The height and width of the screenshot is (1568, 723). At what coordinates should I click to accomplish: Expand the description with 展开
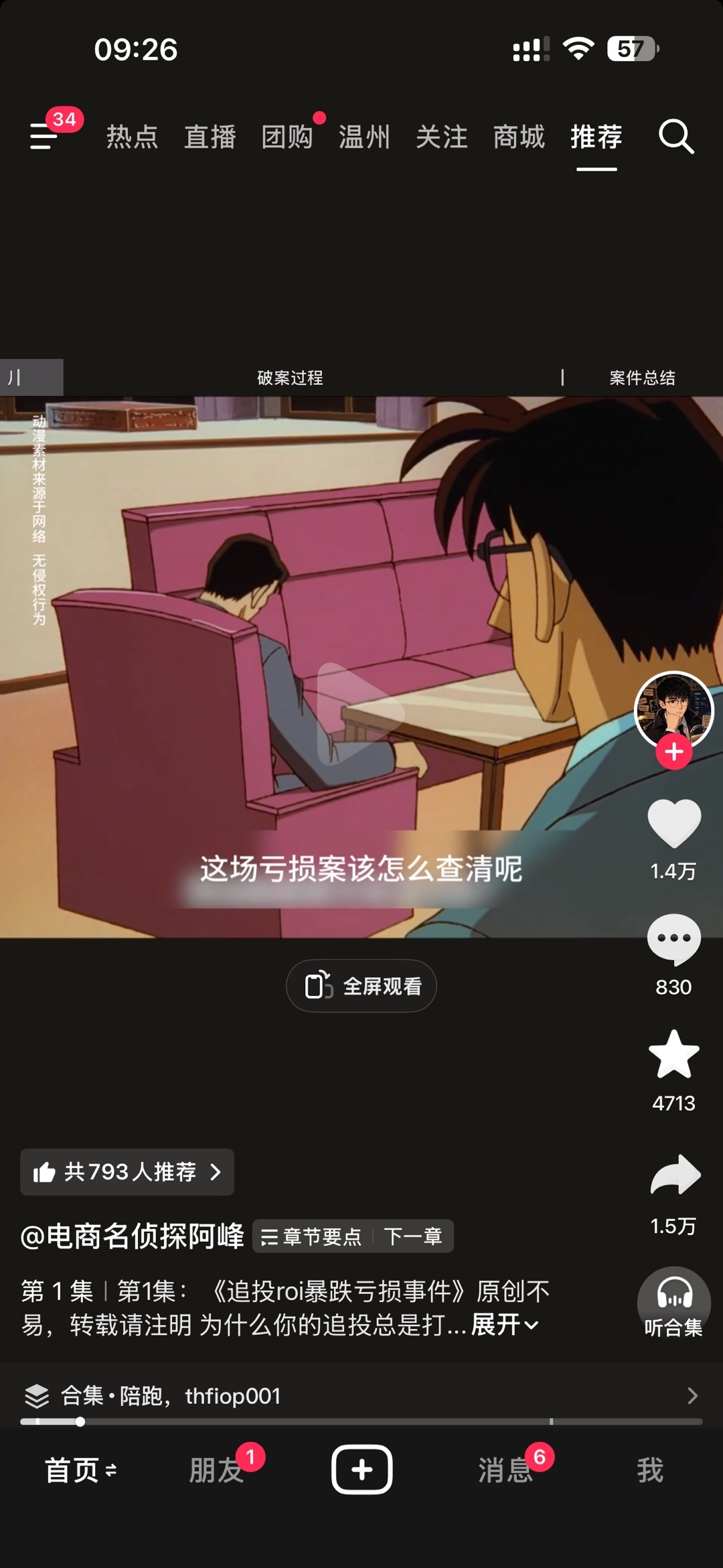pyautogui.click(x=505, y=1324)
